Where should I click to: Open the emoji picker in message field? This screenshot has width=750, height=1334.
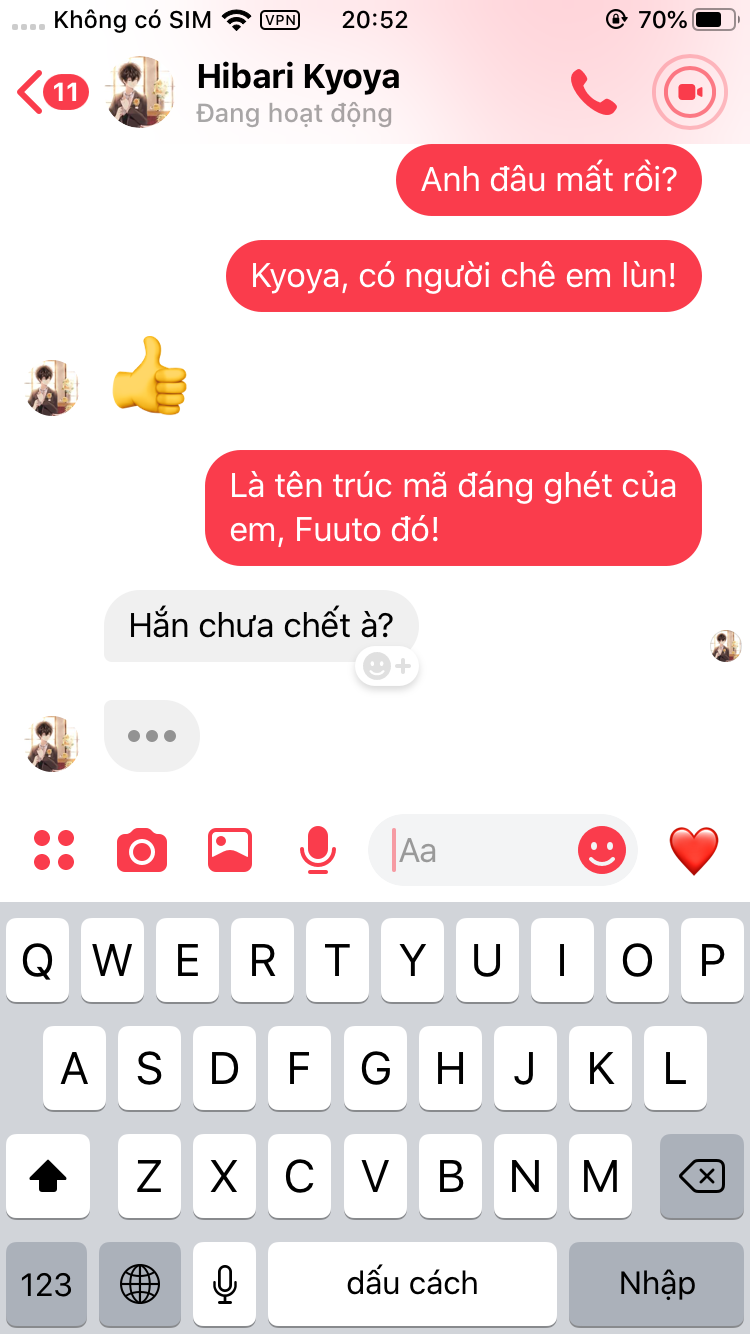point(602,851)
